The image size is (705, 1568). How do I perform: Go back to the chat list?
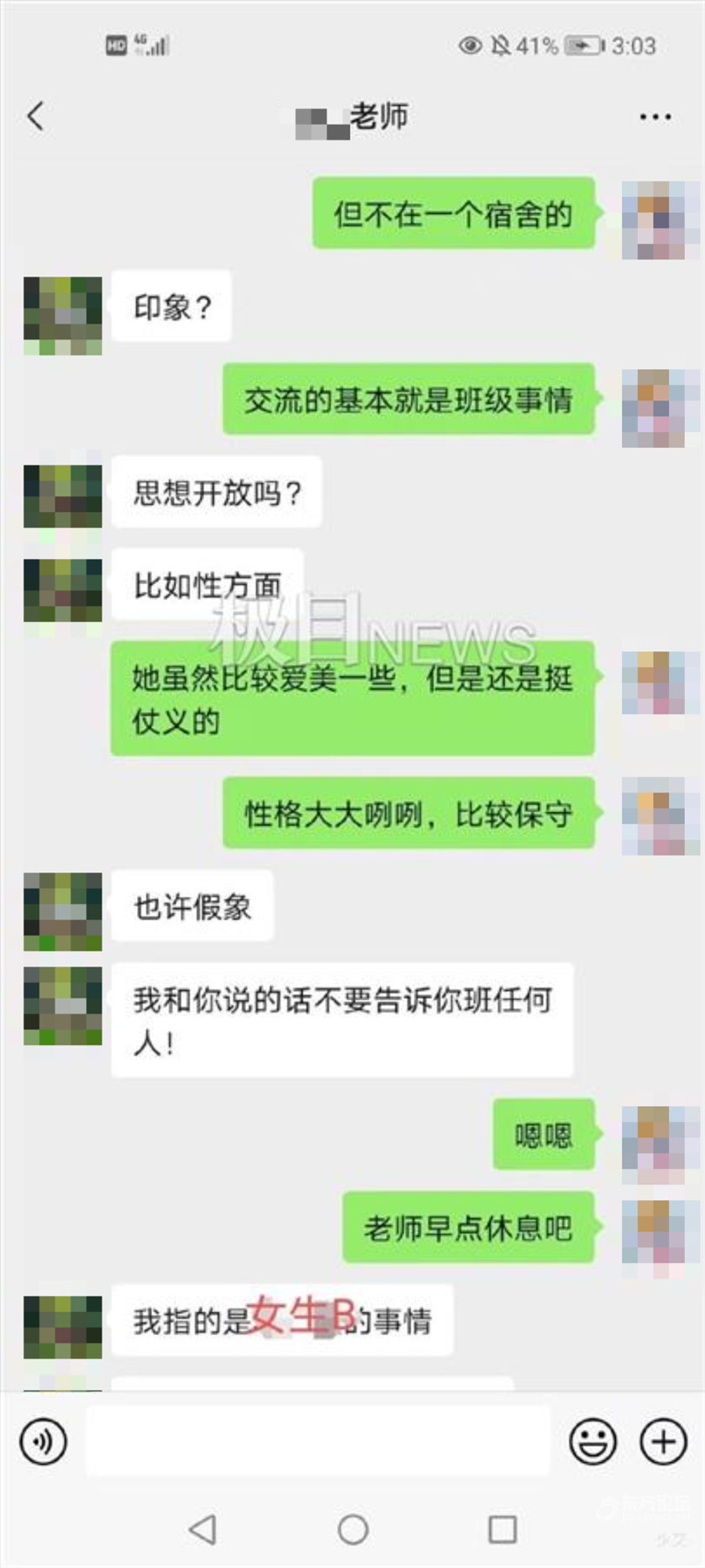[35, 116]
